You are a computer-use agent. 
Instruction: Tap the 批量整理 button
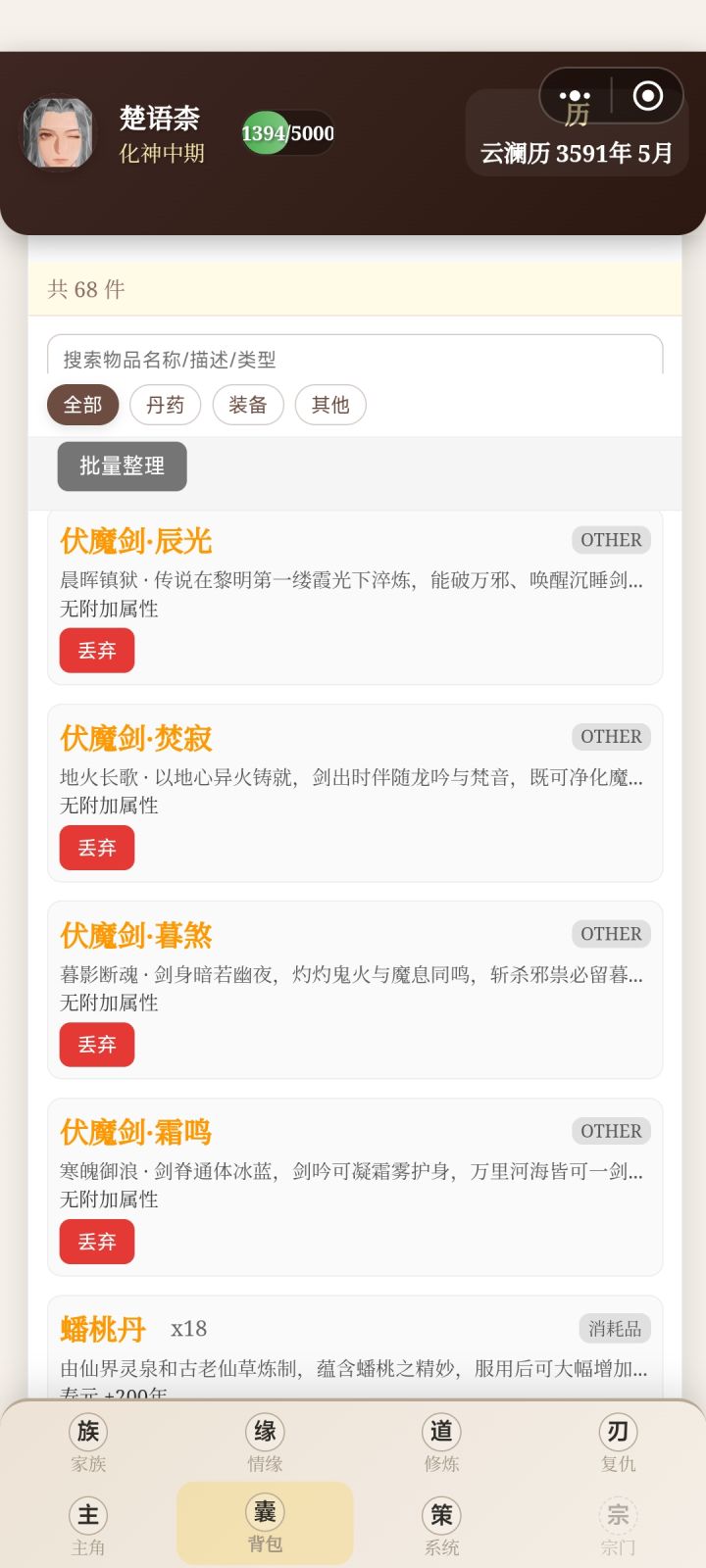pyautogui.click(x=122, y=465)
